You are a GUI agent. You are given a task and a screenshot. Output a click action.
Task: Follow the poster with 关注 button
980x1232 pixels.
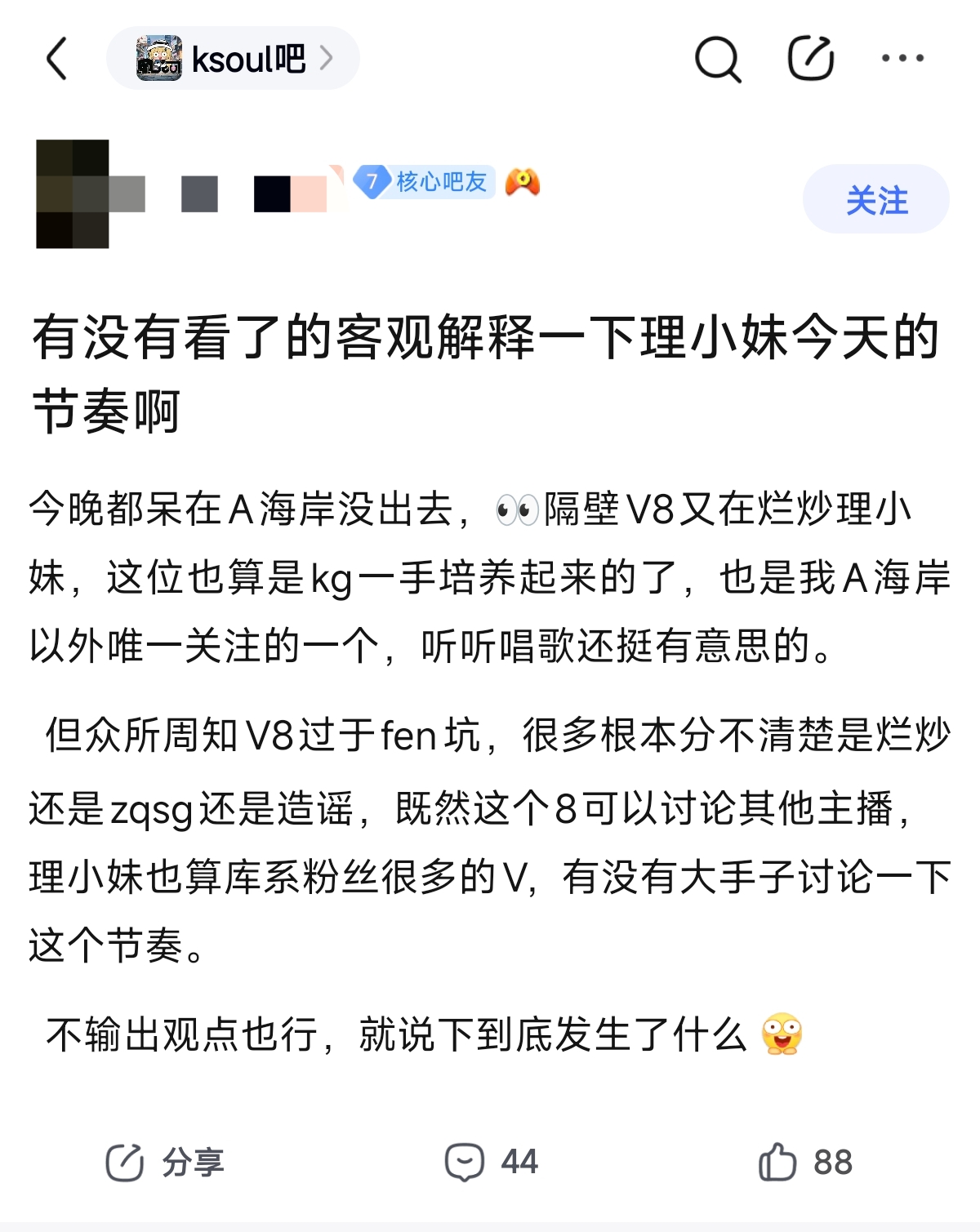click(x=875, y=200)
